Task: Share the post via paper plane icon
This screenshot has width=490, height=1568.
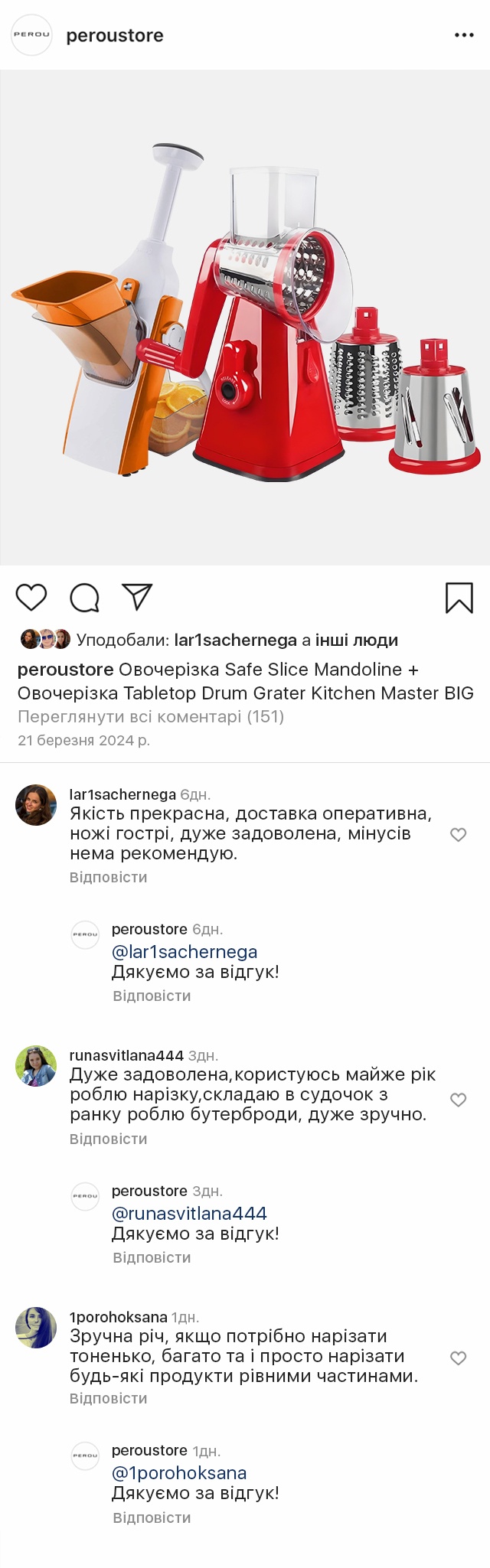Action: coord(138,597)
